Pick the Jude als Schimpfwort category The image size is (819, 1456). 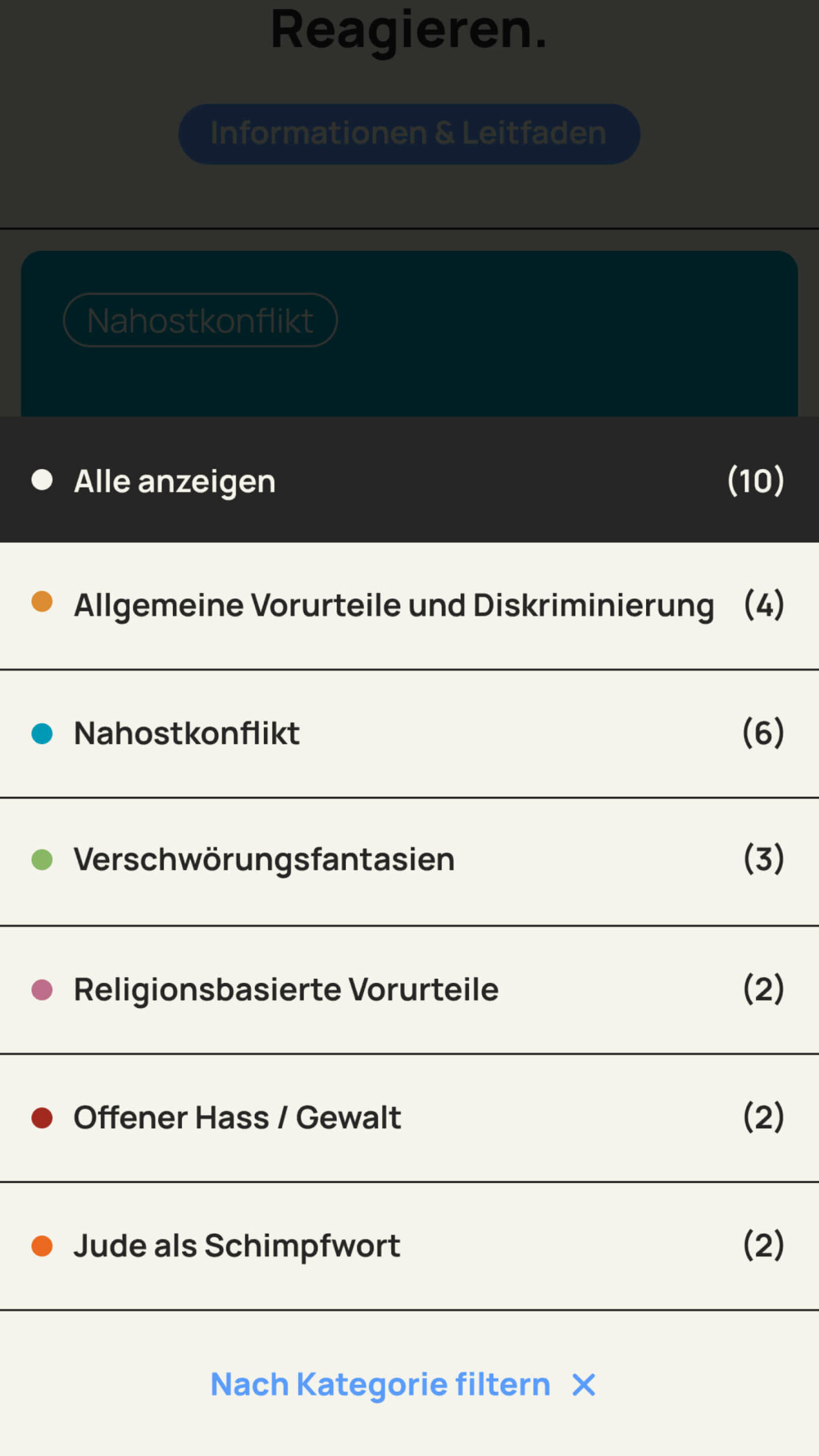click(x=237, y=1246)
